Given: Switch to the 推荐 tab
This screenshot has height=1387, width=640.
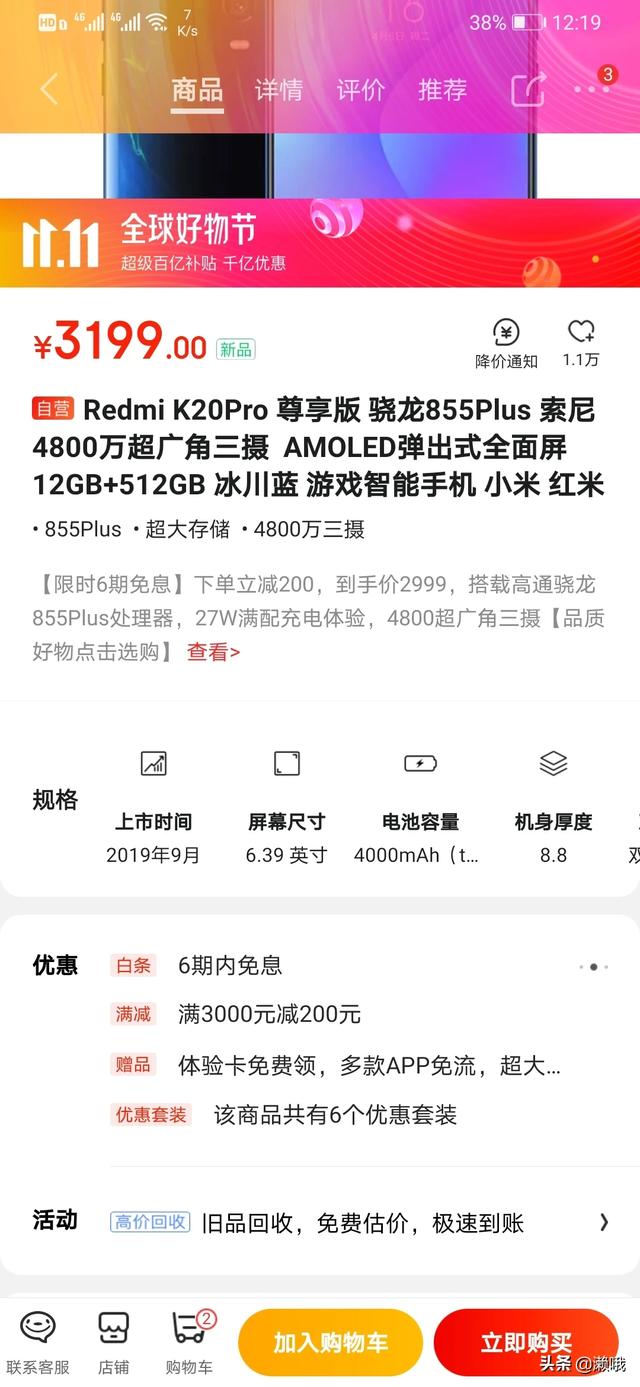Looking at the screenshot, I should (442, 90).
